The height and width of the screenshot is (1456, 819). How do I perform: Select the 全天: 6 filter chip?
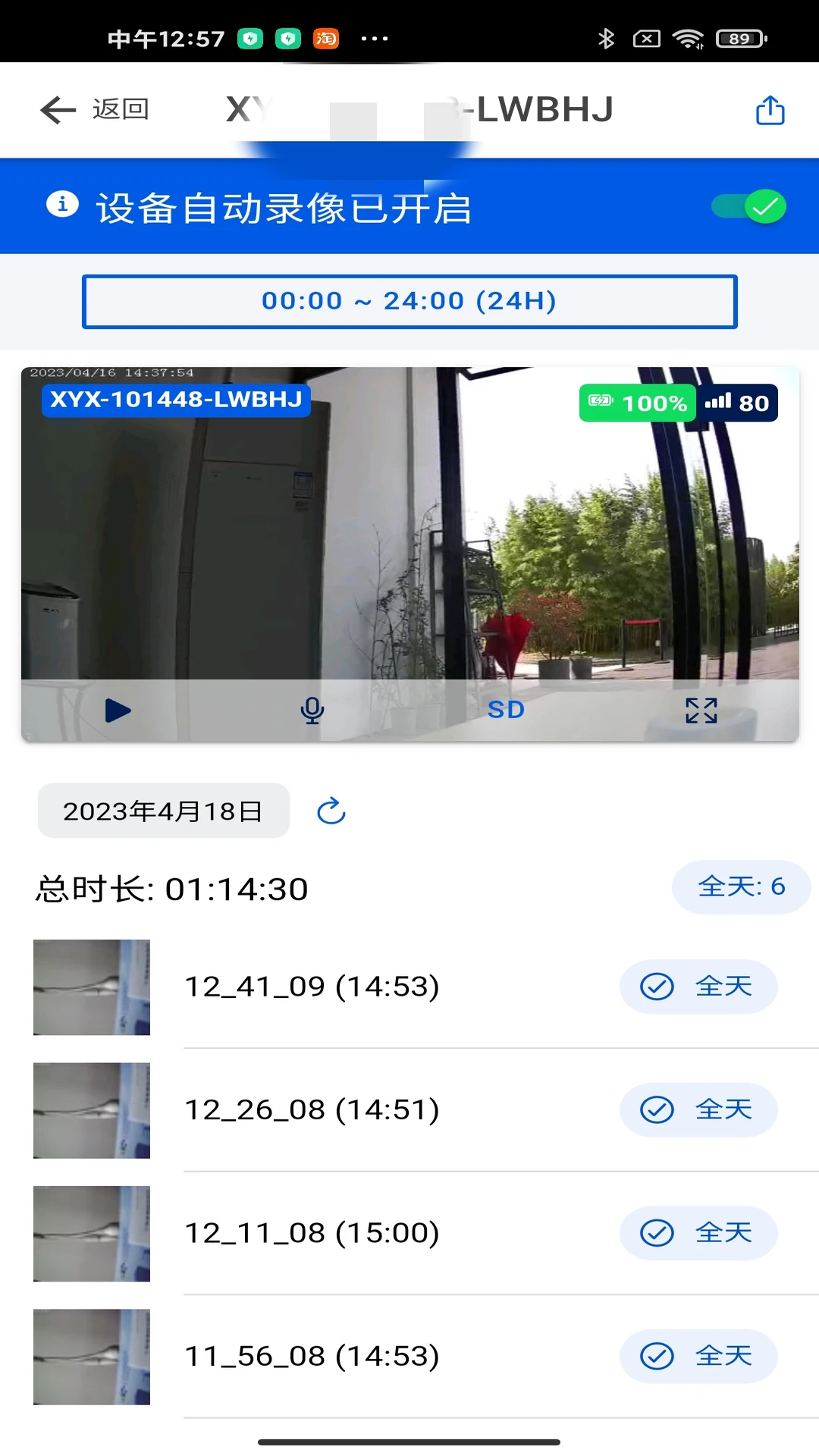tap(741, 886)
